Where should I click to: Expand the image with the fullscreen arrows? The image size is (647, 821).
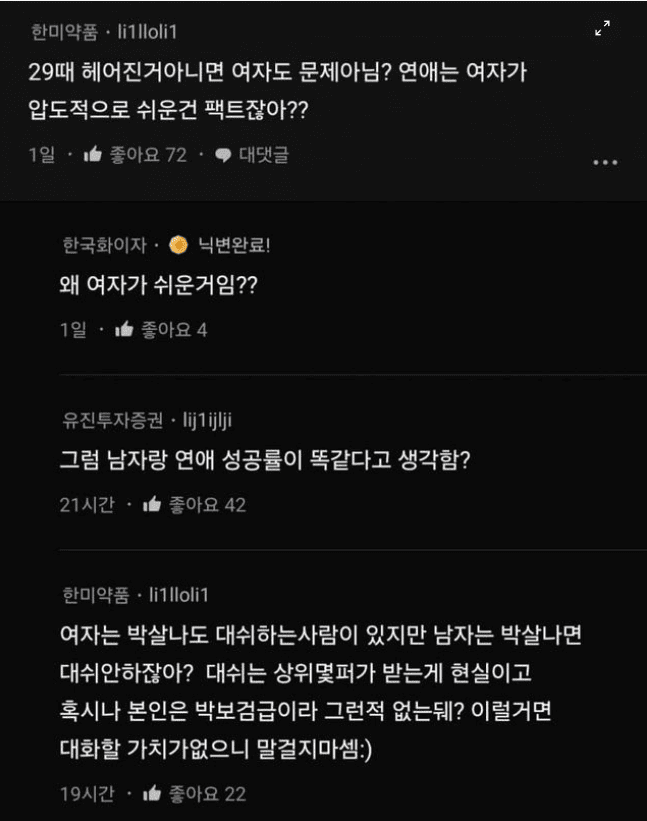pyautogui.click(x=602, y=29)
